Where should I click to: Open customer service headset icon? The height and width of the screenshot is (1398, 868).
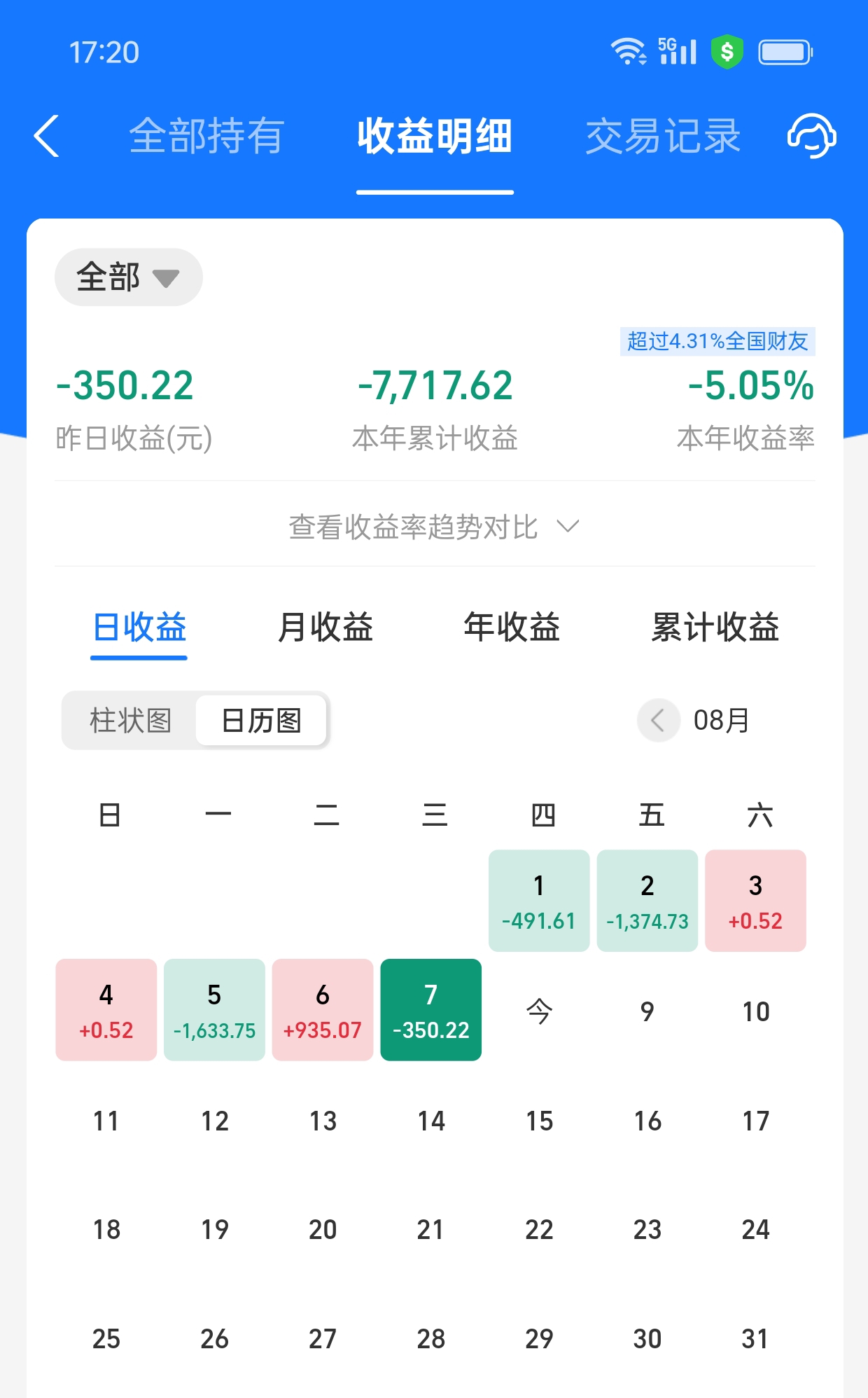click(811, 136)
